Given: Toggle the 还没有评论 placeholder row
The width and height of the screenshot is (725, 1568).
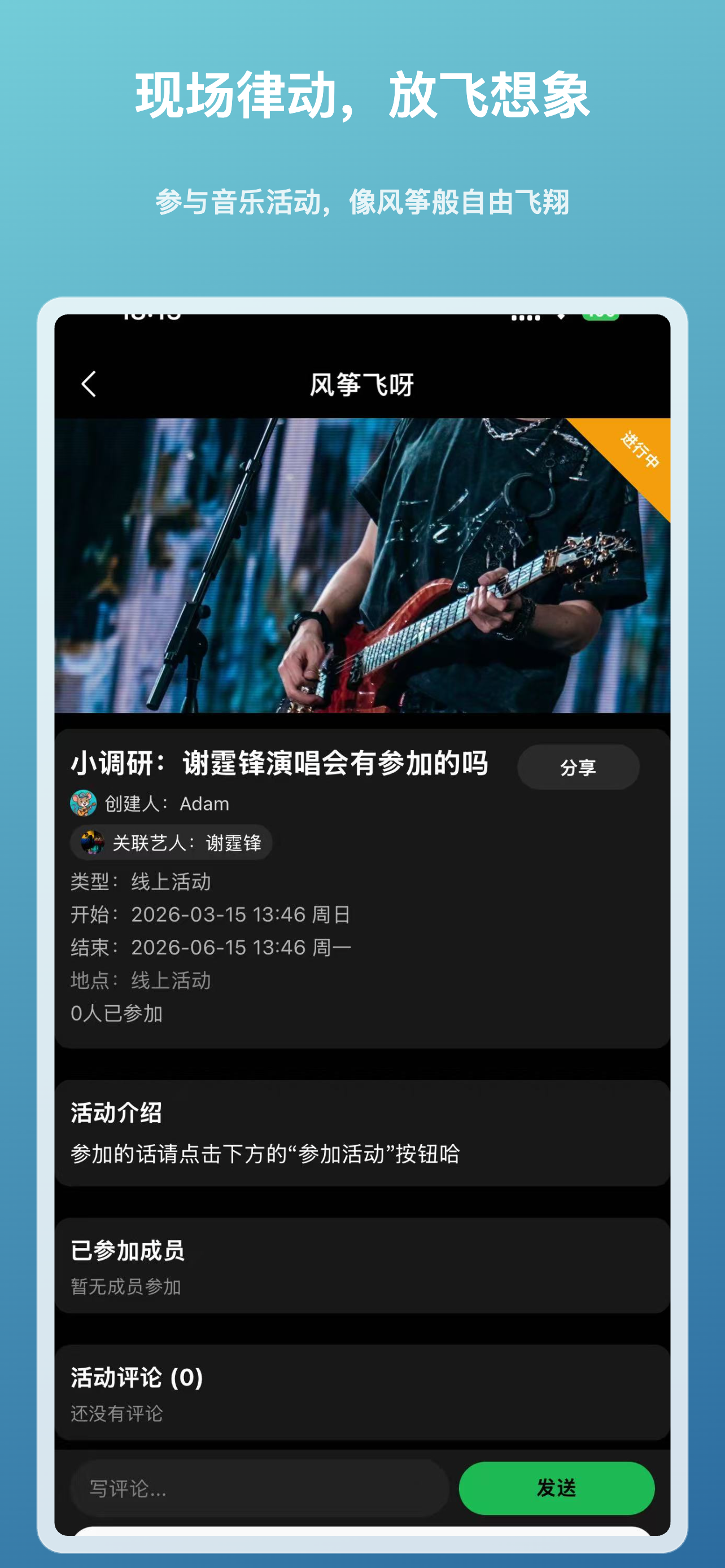Looking at the screenshot, I should tap(117, 1414).
